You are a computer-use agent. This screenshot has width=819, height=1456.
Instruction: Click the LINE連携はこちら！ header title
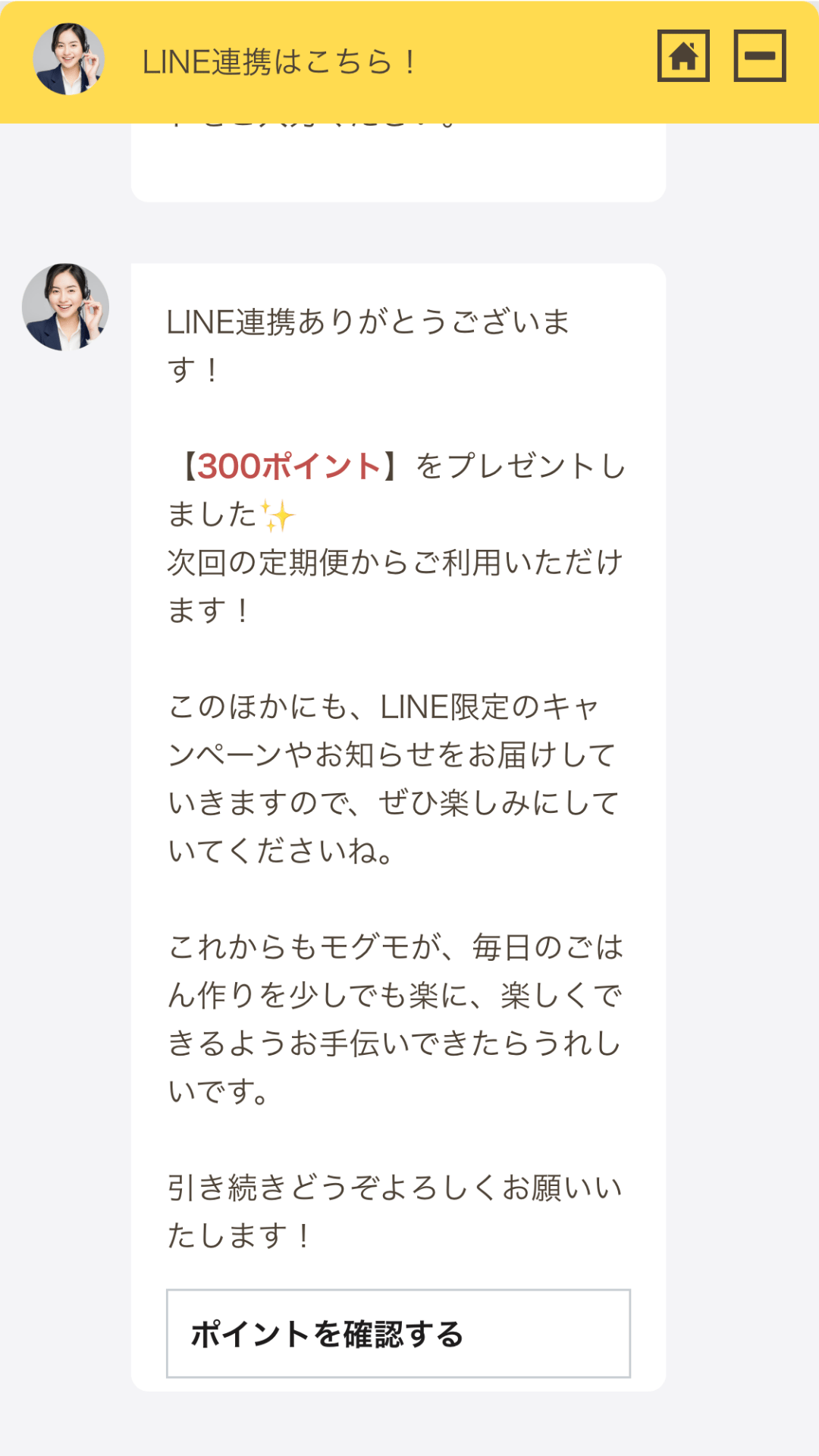click(x=277, y=61)
